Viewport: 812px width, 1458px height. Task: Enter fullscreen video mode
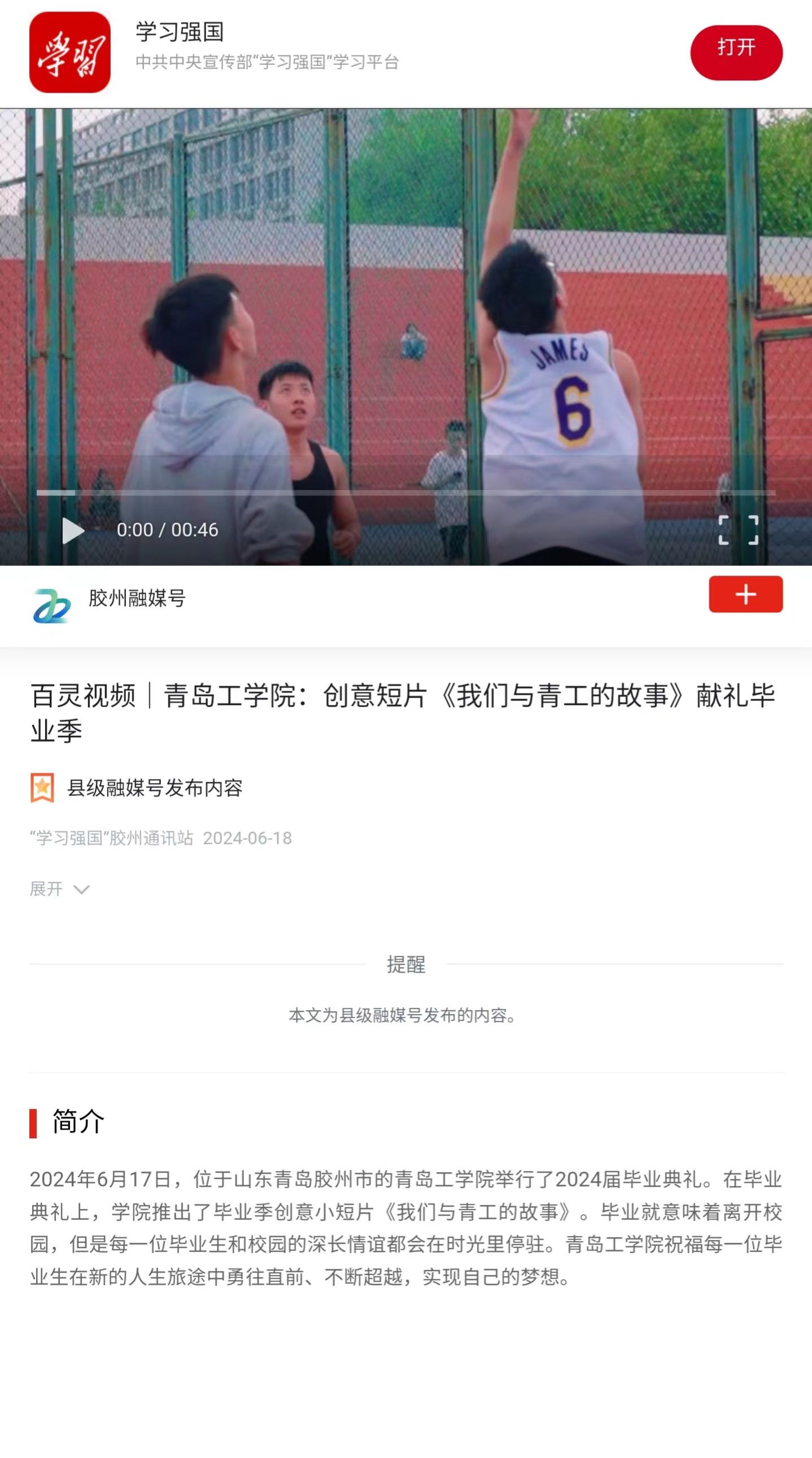tap(738, 530)
